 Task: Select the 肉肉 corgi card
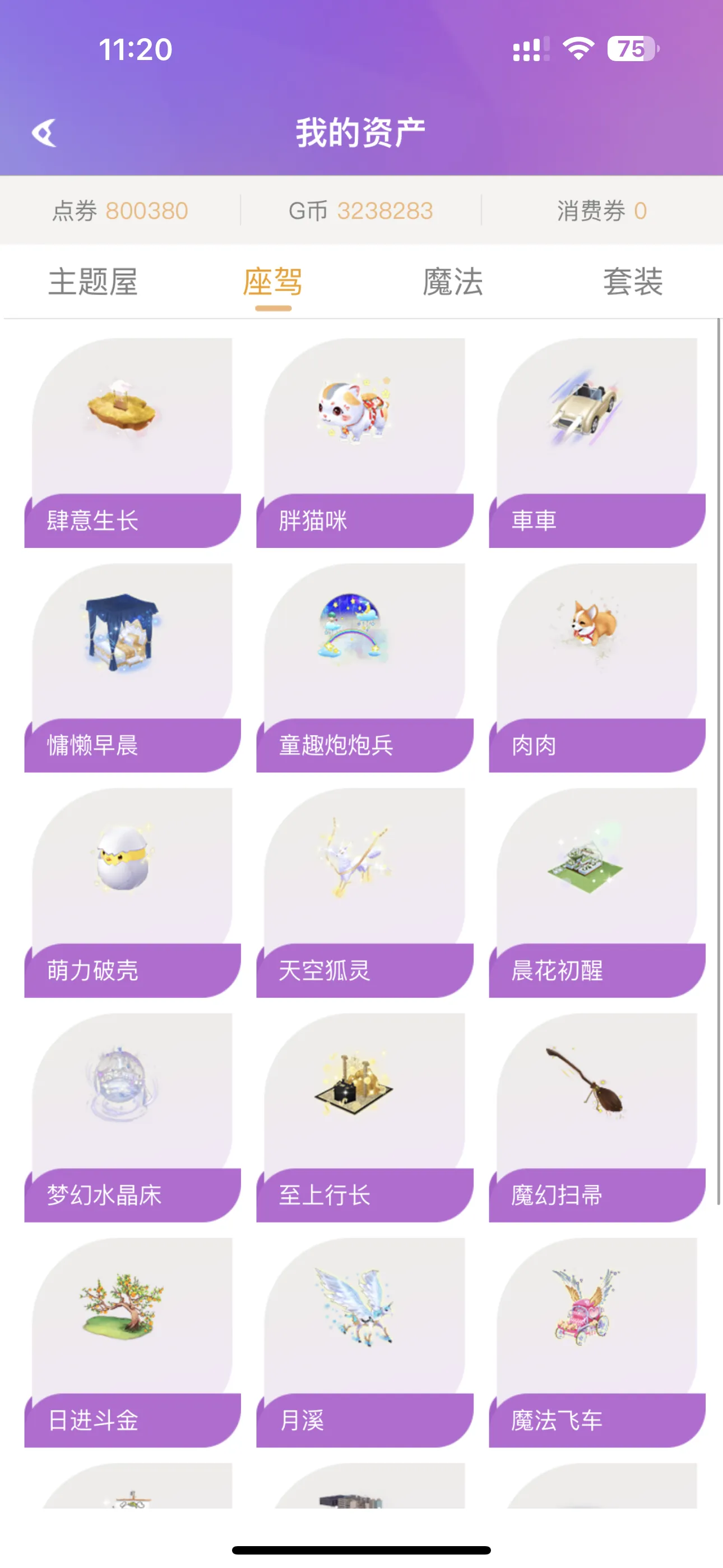pos(597,667)
